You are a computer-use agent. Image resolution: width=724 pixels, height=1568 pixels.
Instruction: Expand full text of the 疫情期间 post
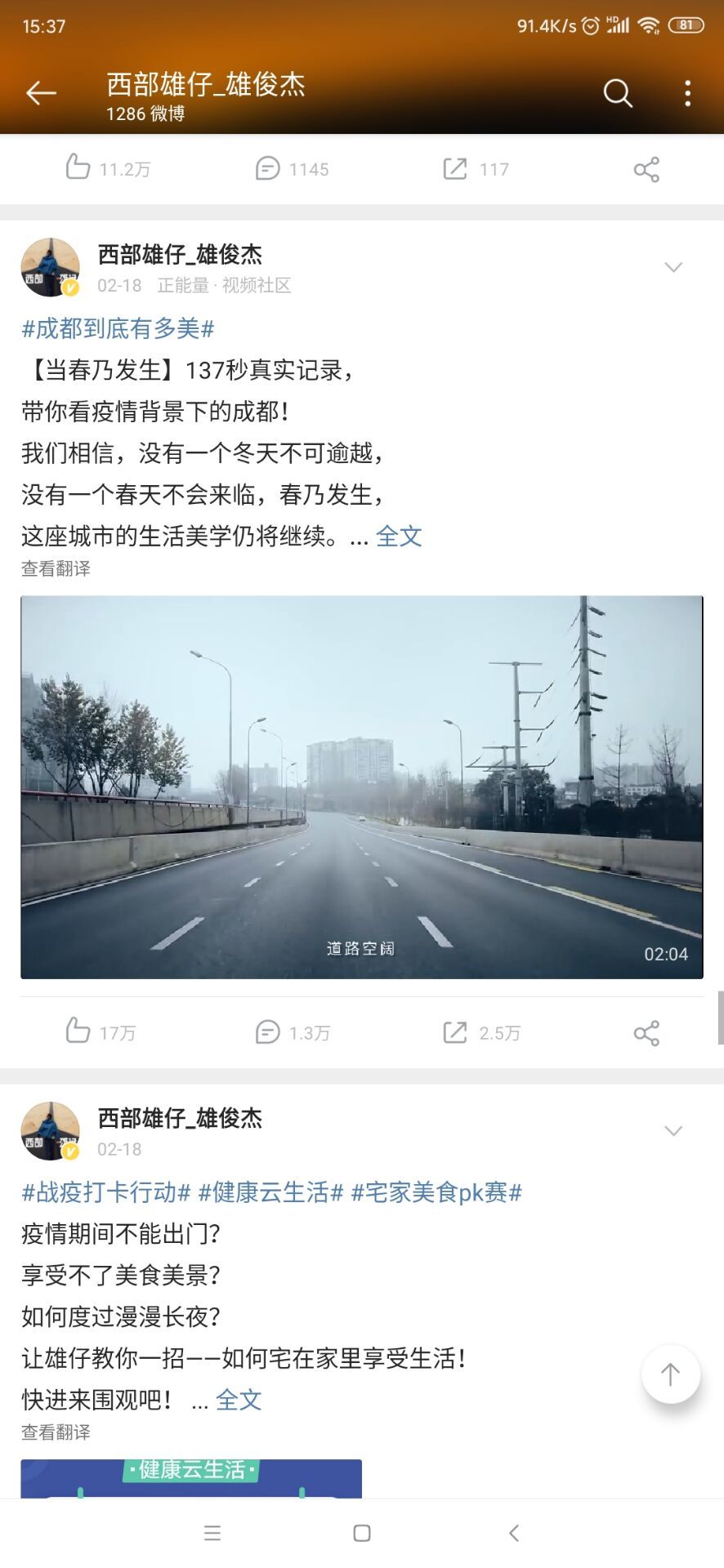pos(239,1400)
